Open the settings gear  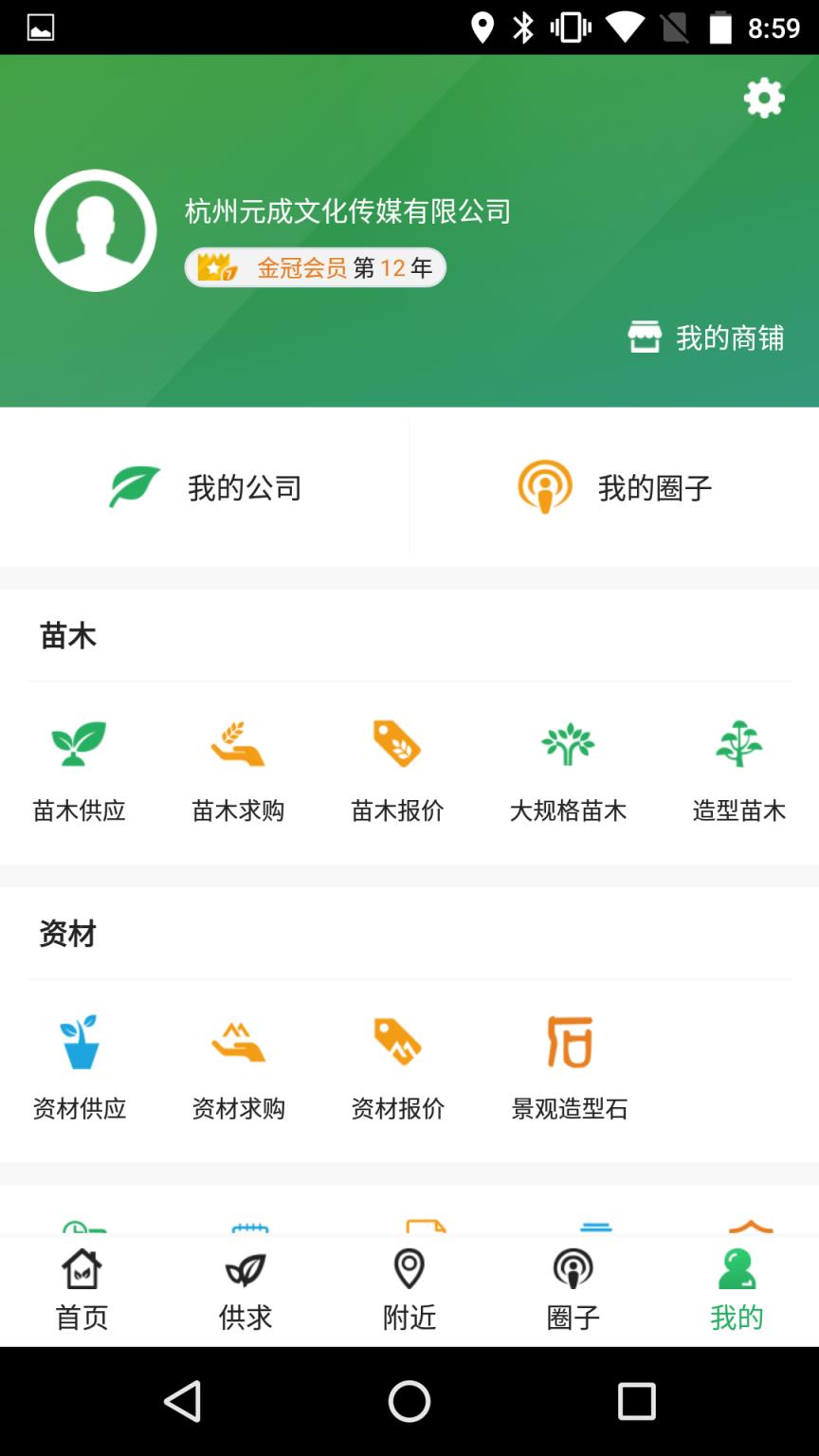763,98
